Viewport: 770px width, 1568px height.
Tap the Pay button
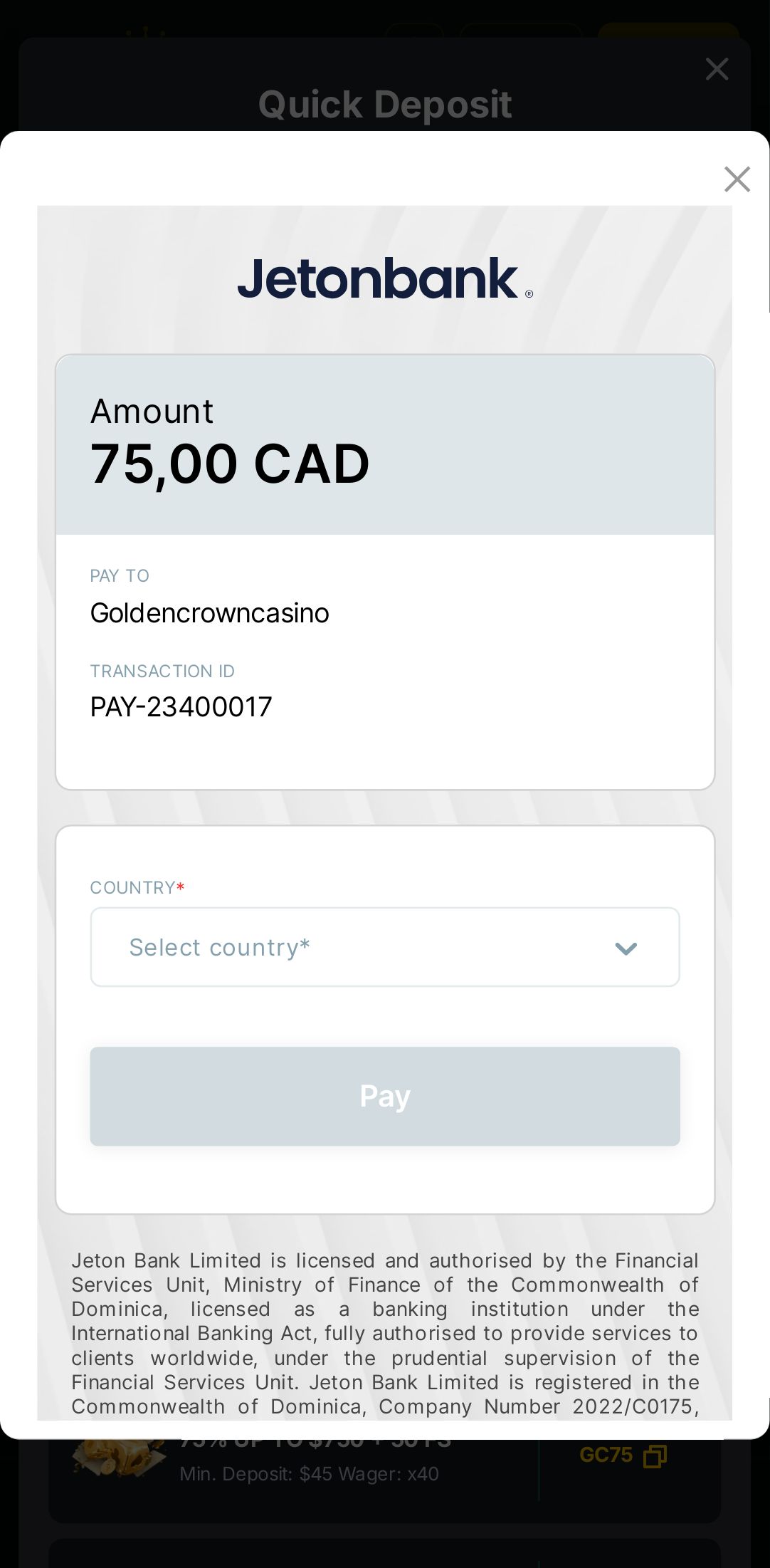click(x=384, y=1096)
